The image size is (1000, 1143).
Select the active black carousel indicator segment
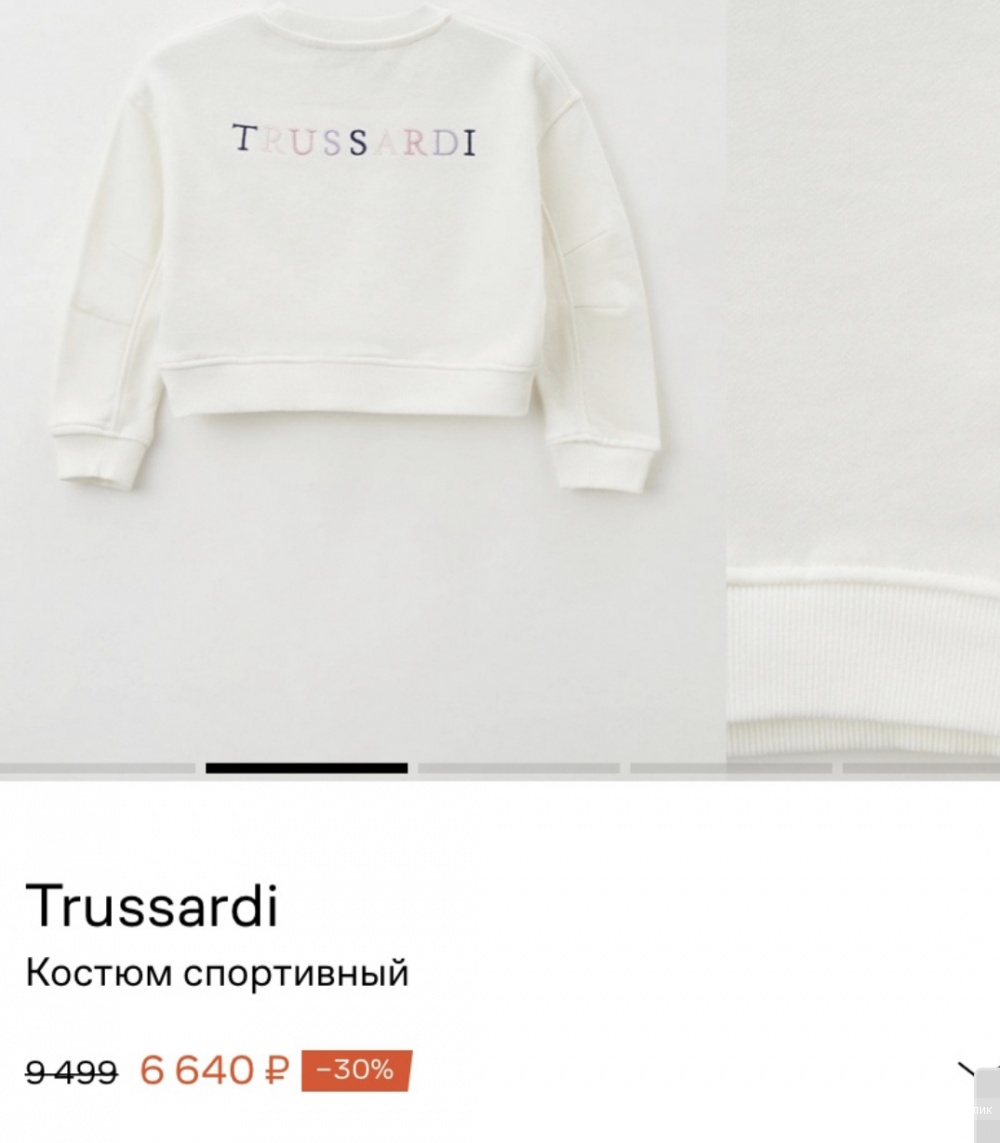coord(307,767)
